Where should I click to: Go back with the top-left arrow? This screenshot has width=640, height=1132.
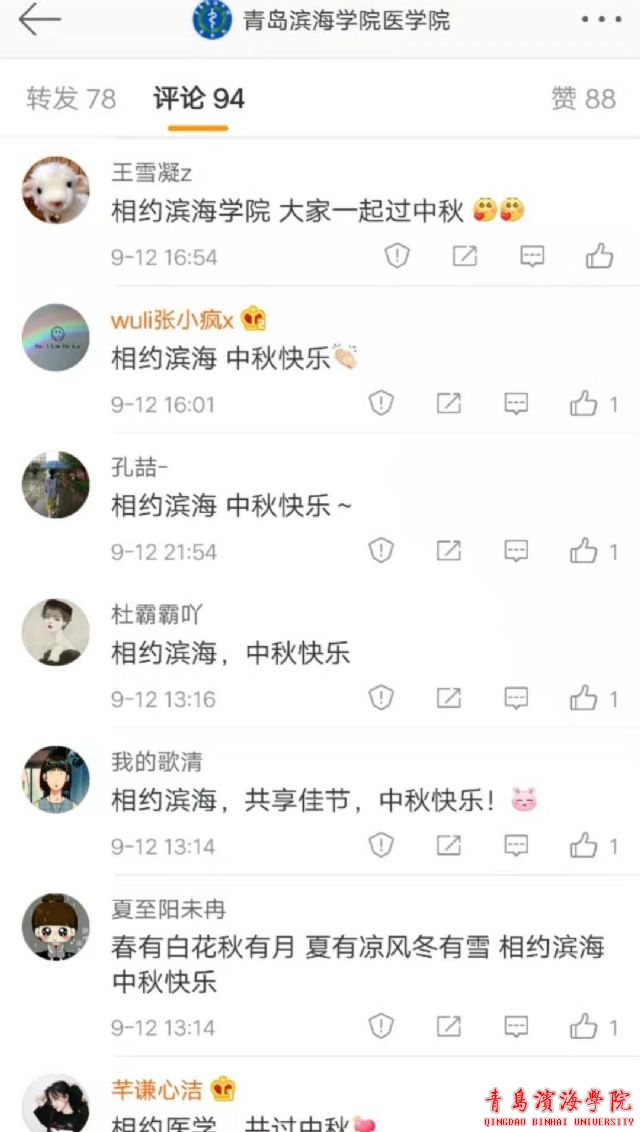point(39,19)
